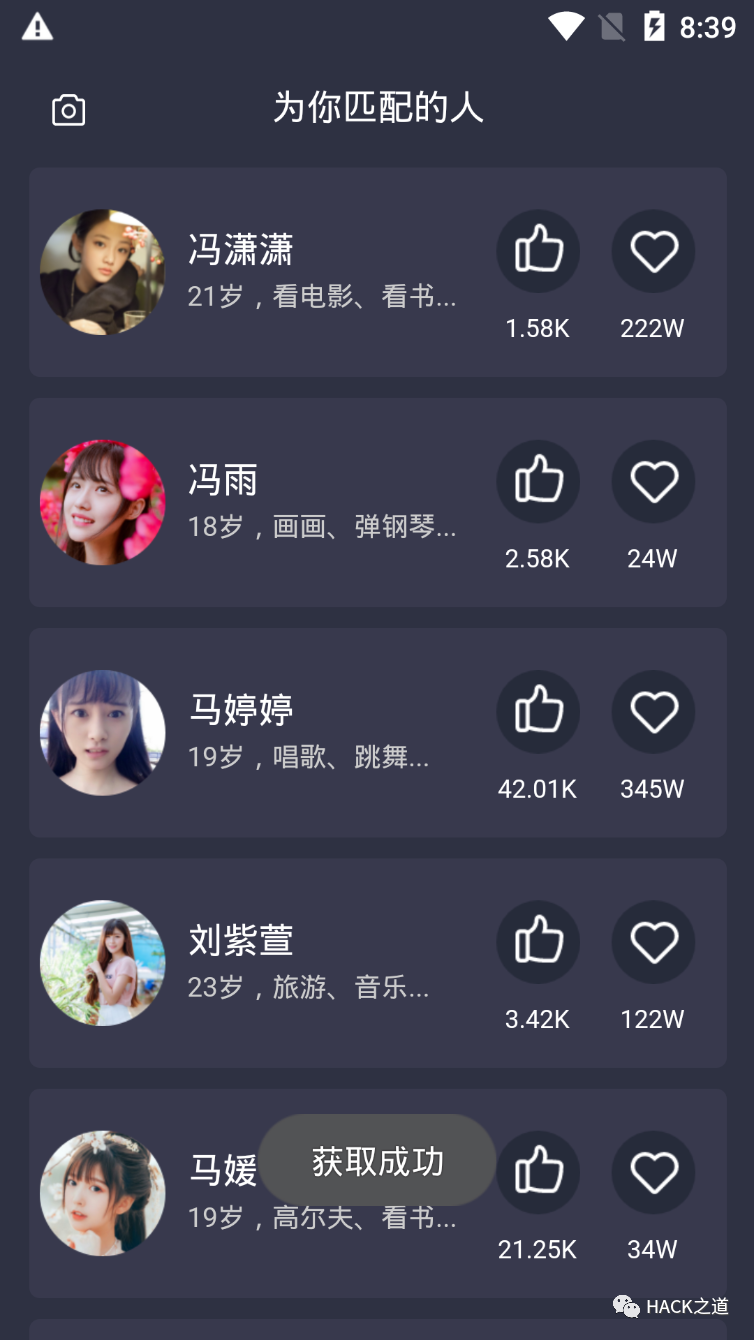The width and height of the screenshot is (754, 1340).
Task: Heart the 19岁 高尔夫 profile
Action: [653, 1172]
